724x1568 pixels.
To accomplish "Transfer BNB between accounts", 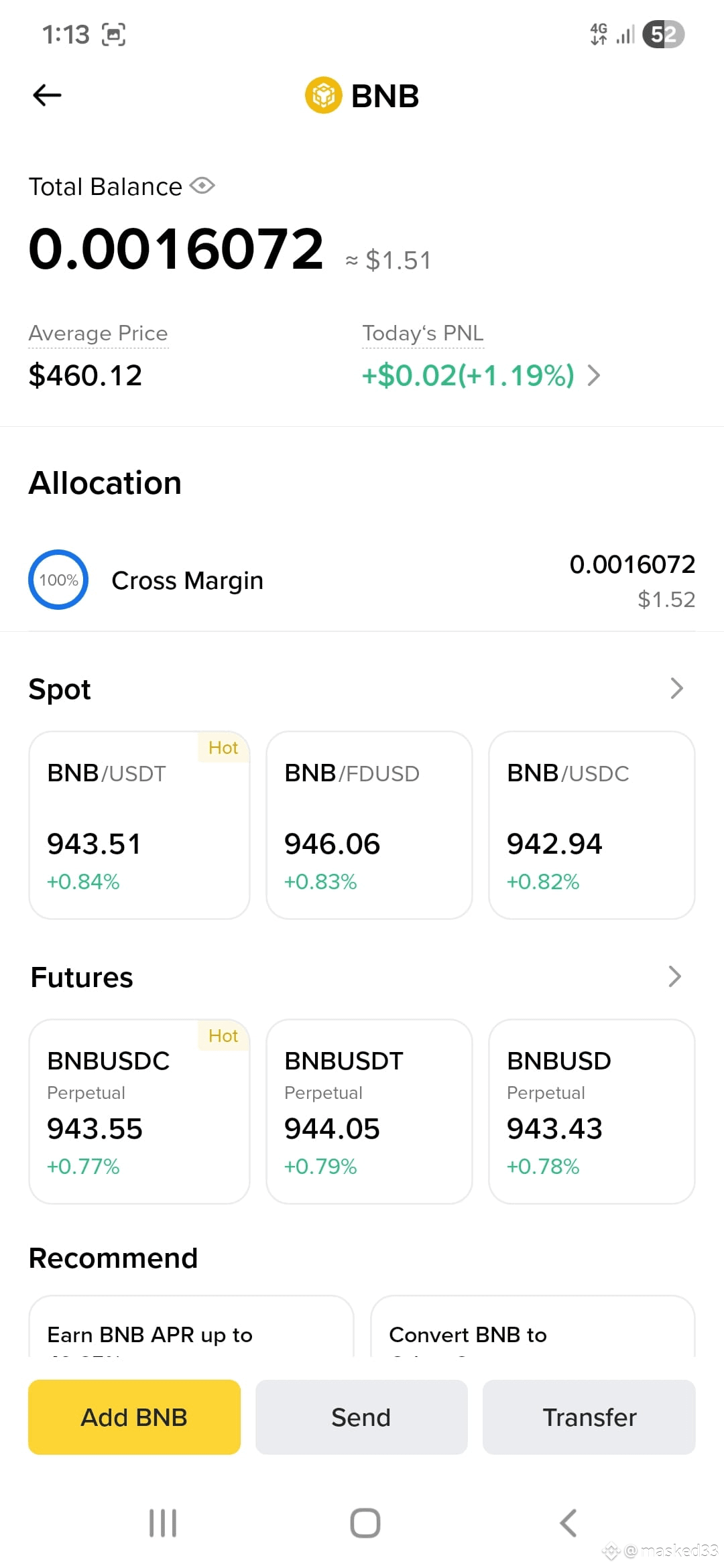I will [589, 1417].
